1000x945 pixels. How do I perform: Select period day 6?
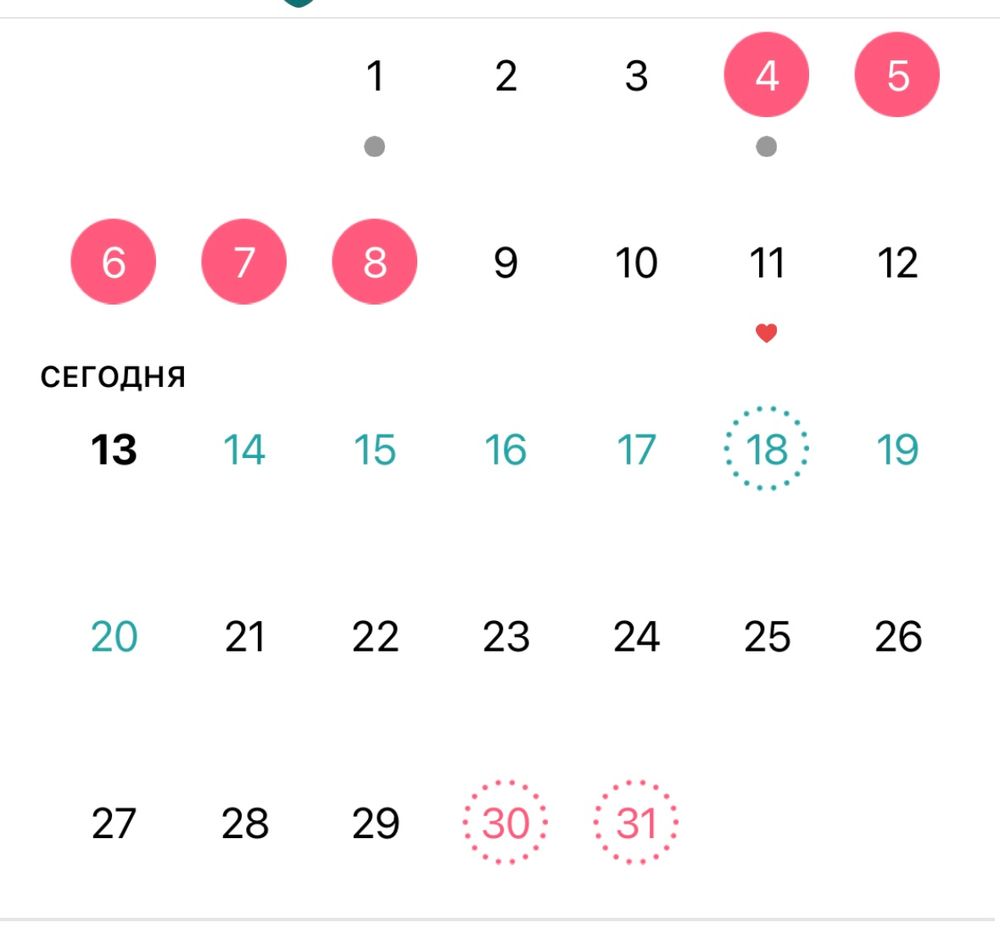coord(114,263)
